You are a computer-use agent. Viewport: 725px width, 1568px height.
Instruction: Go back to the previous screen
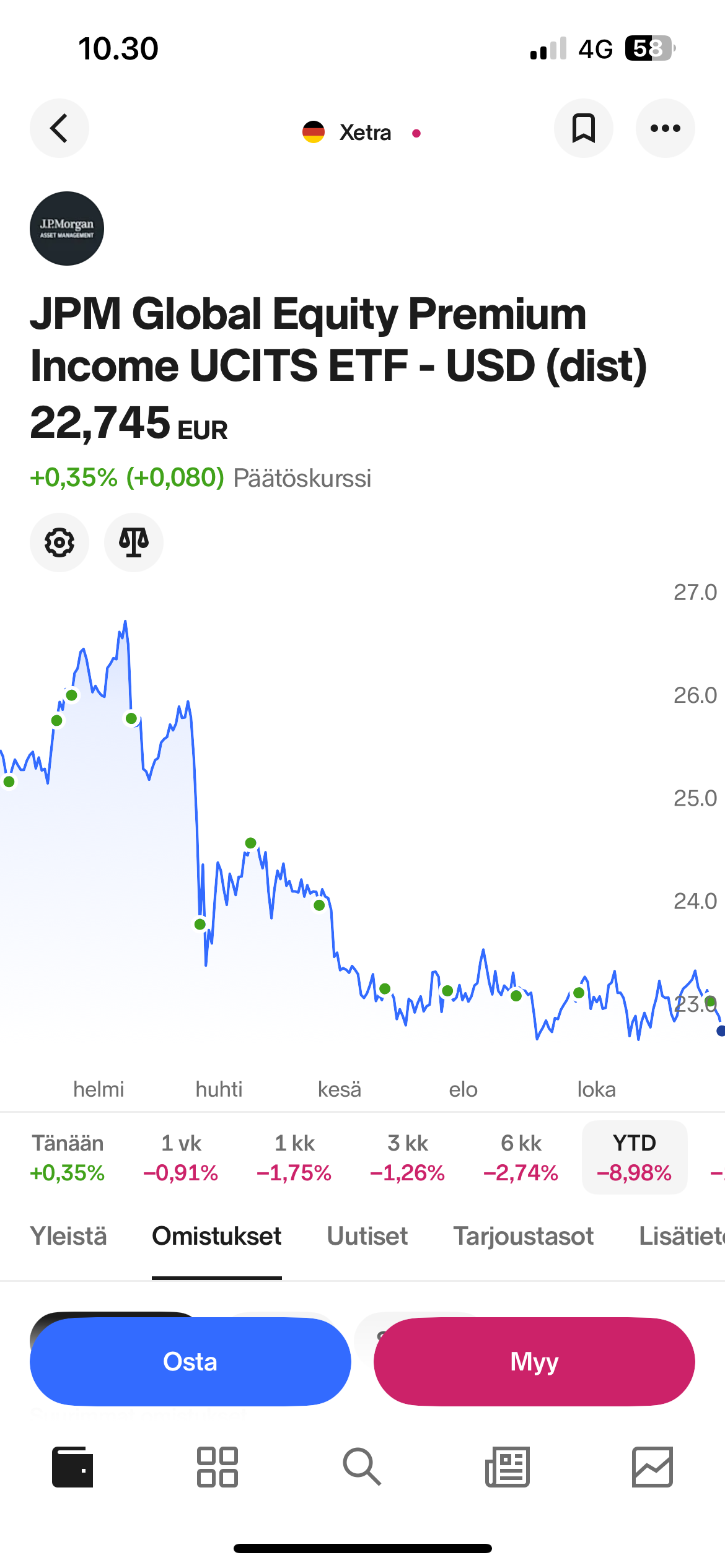pyautogui.click(x=59, y=129)
